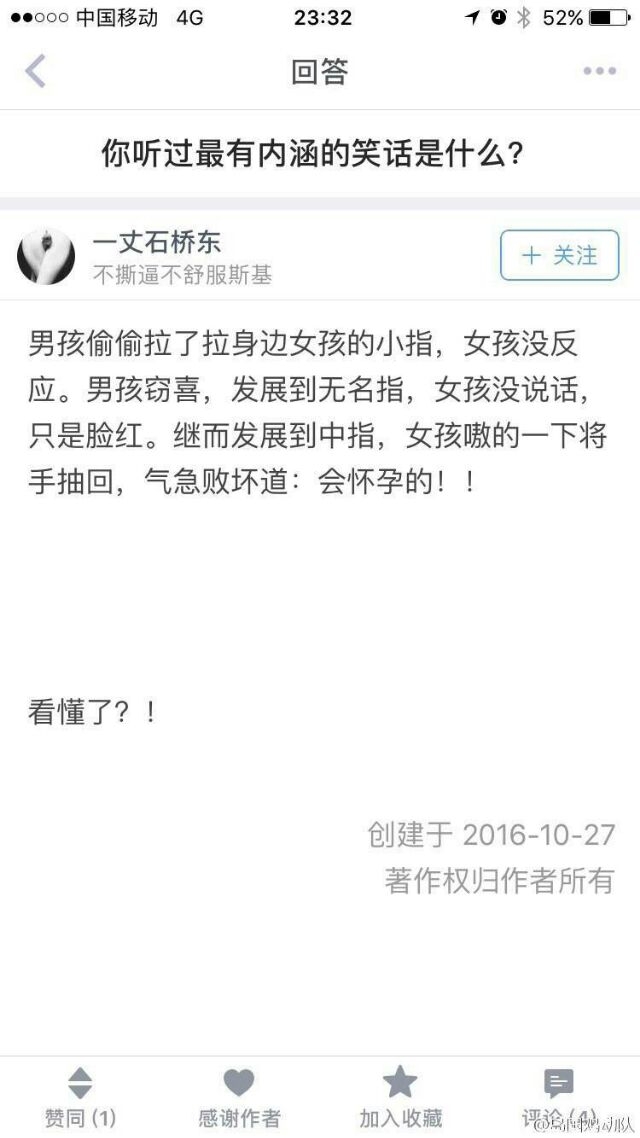Open the three-dot overflow menu
Screen dimensions: 640x1138
click(599, 71)
